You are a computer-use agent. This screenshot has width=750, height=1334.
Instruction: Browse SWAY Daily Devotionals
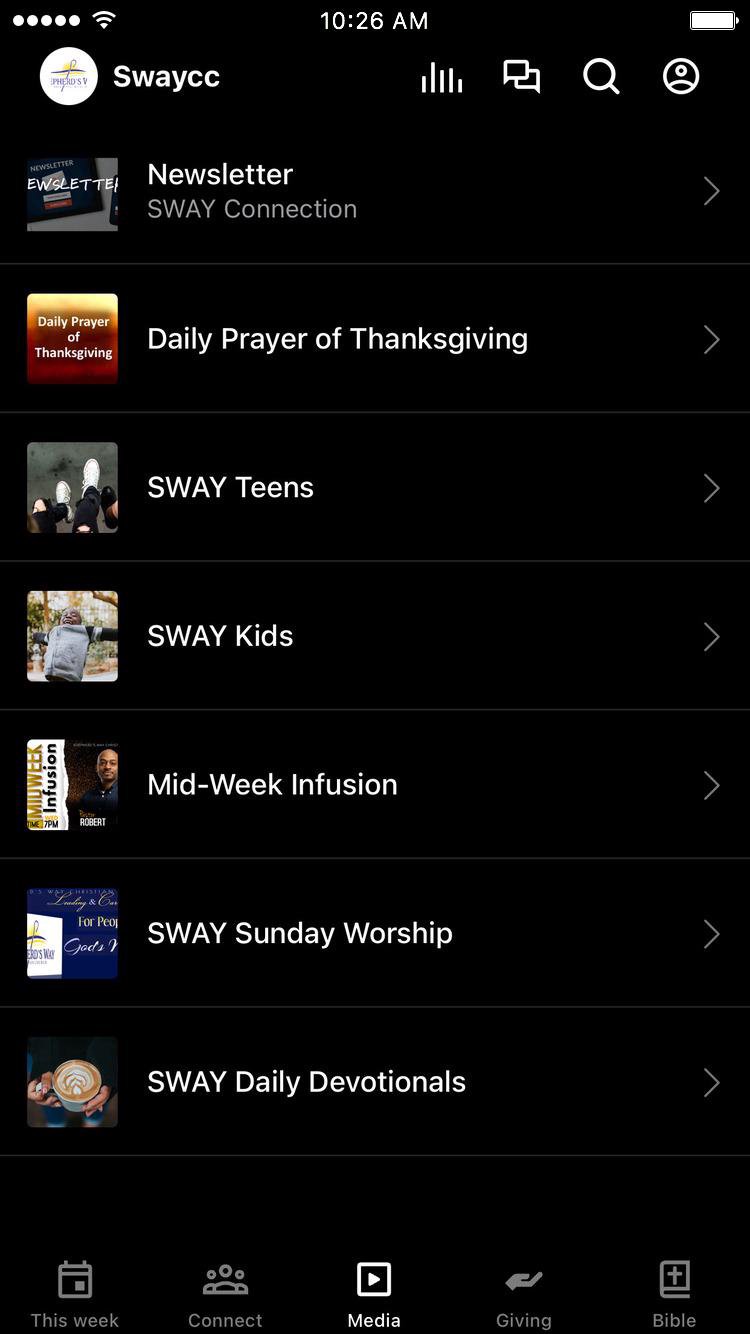pos(375,1082)
